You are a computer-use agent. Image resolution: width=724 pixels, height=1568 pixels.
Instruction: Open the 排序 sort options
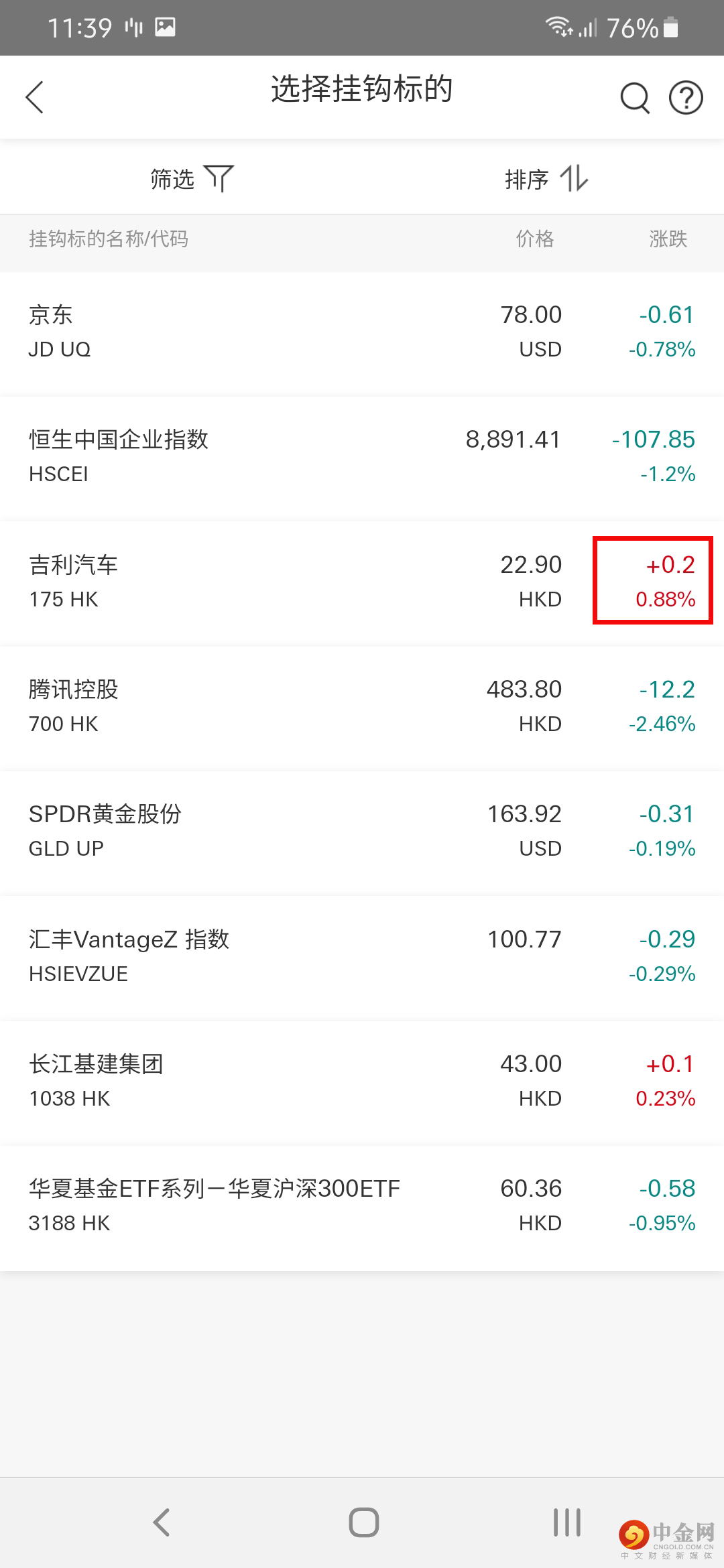point(546,179)
